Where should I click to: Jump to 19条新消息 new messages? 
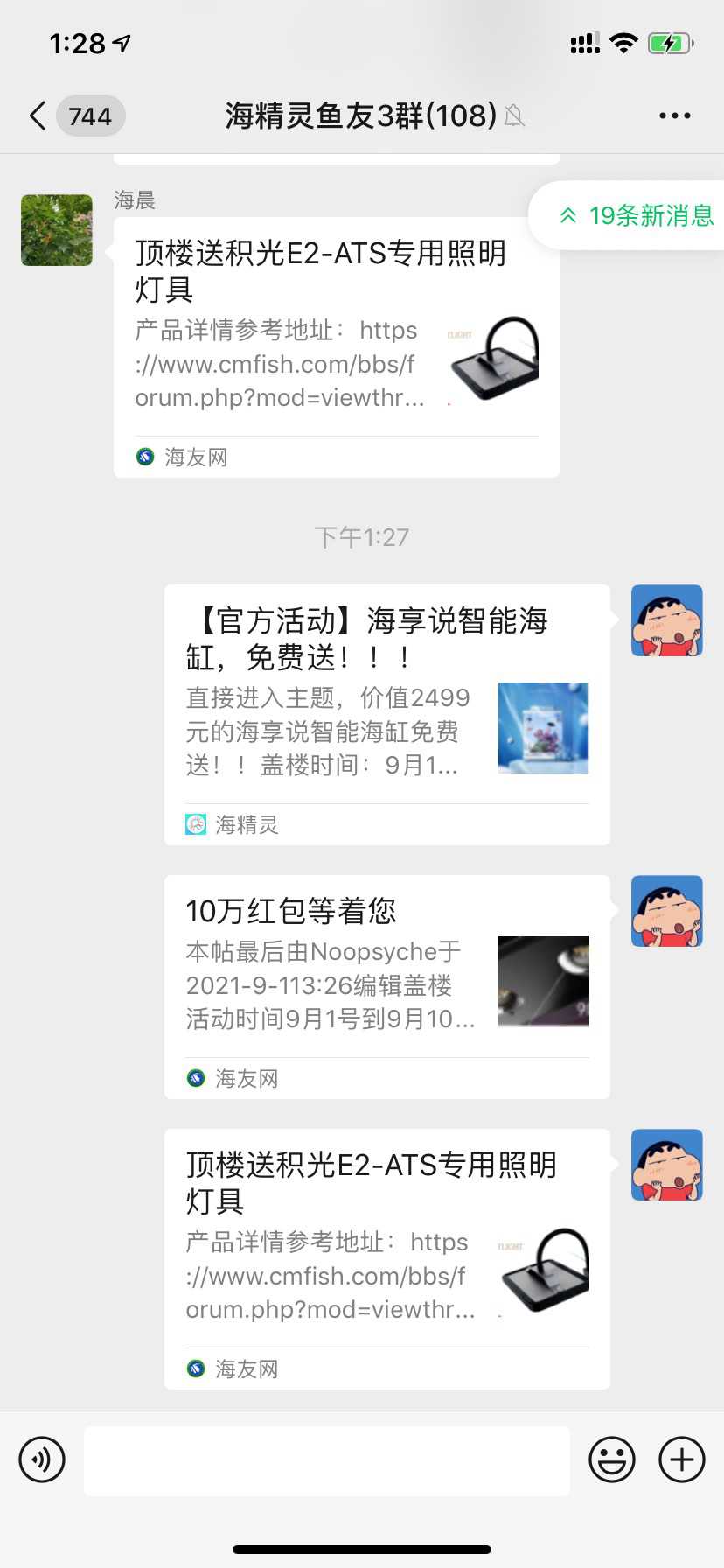click(637, 215)
